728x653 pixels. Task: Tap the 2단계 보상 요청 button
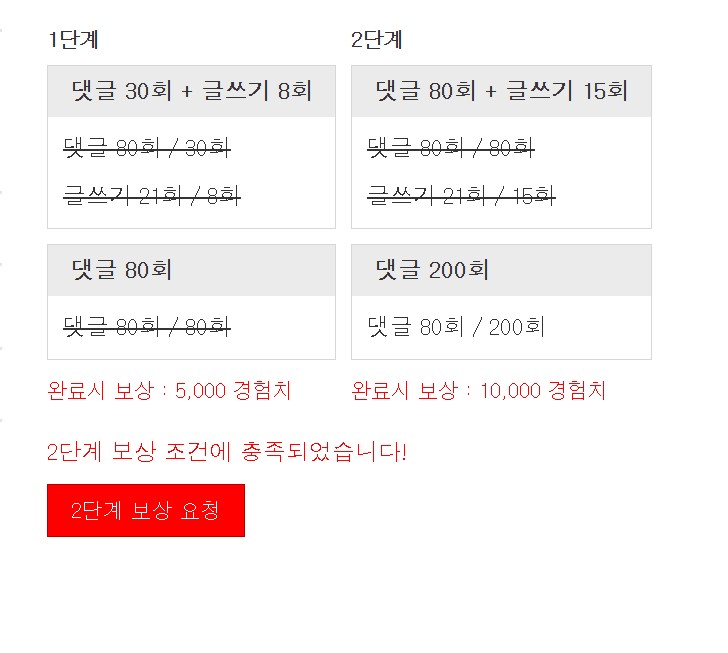tap(145, 510)
